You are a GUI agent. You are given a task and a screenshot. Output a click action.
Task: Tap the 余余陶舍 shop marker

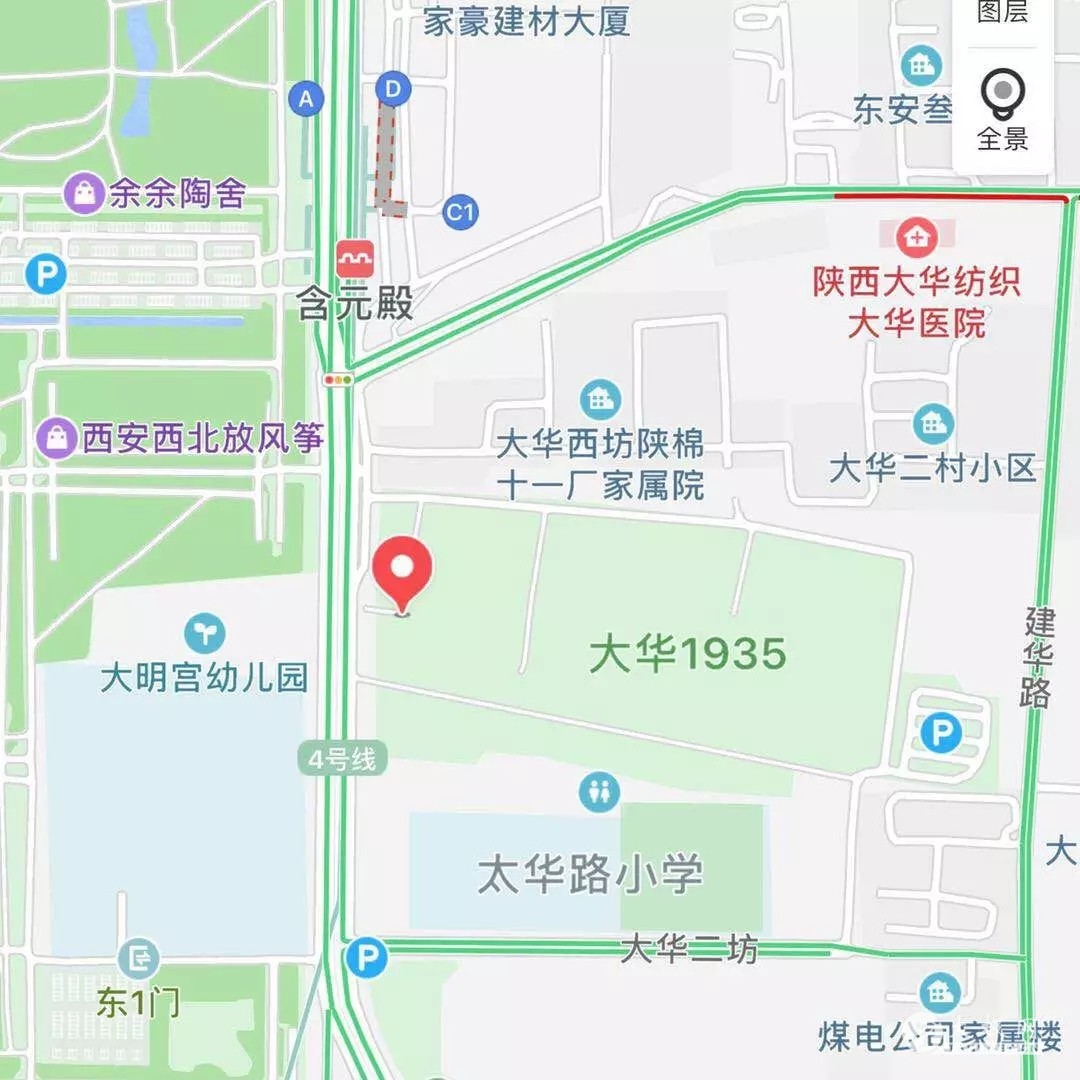click(85, 192)
